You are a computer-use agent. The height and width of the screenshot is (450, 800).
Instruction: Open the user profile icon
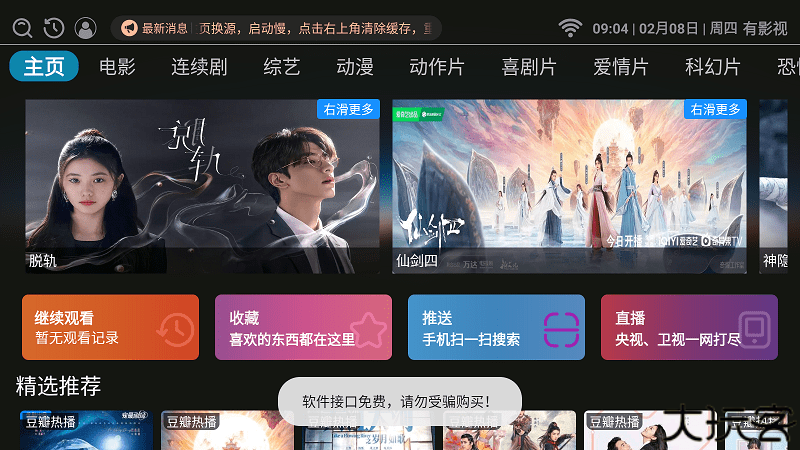coord(86,28)
